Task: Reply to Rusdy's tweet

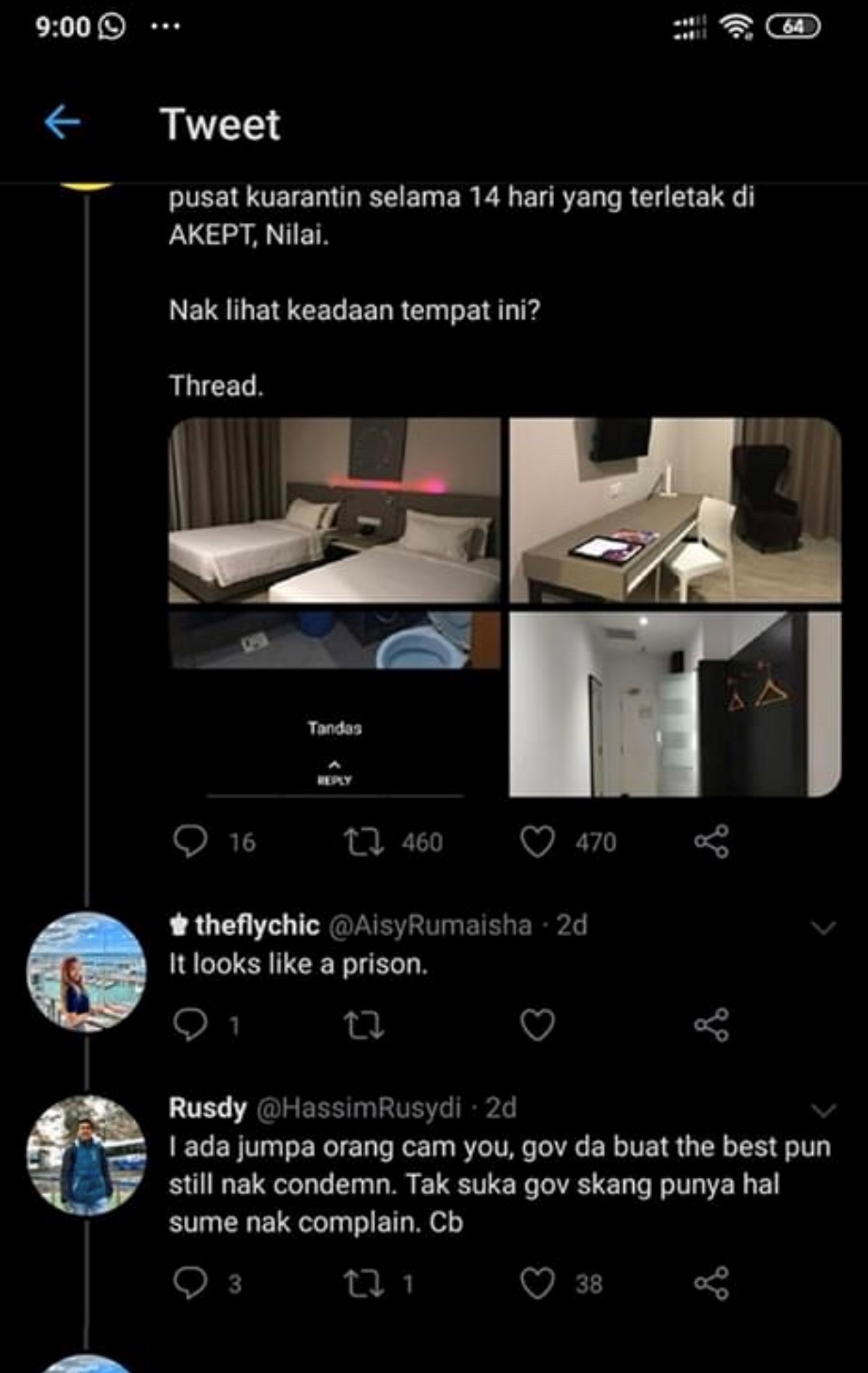Action: pyautogui.click(x=190, y=1283)
